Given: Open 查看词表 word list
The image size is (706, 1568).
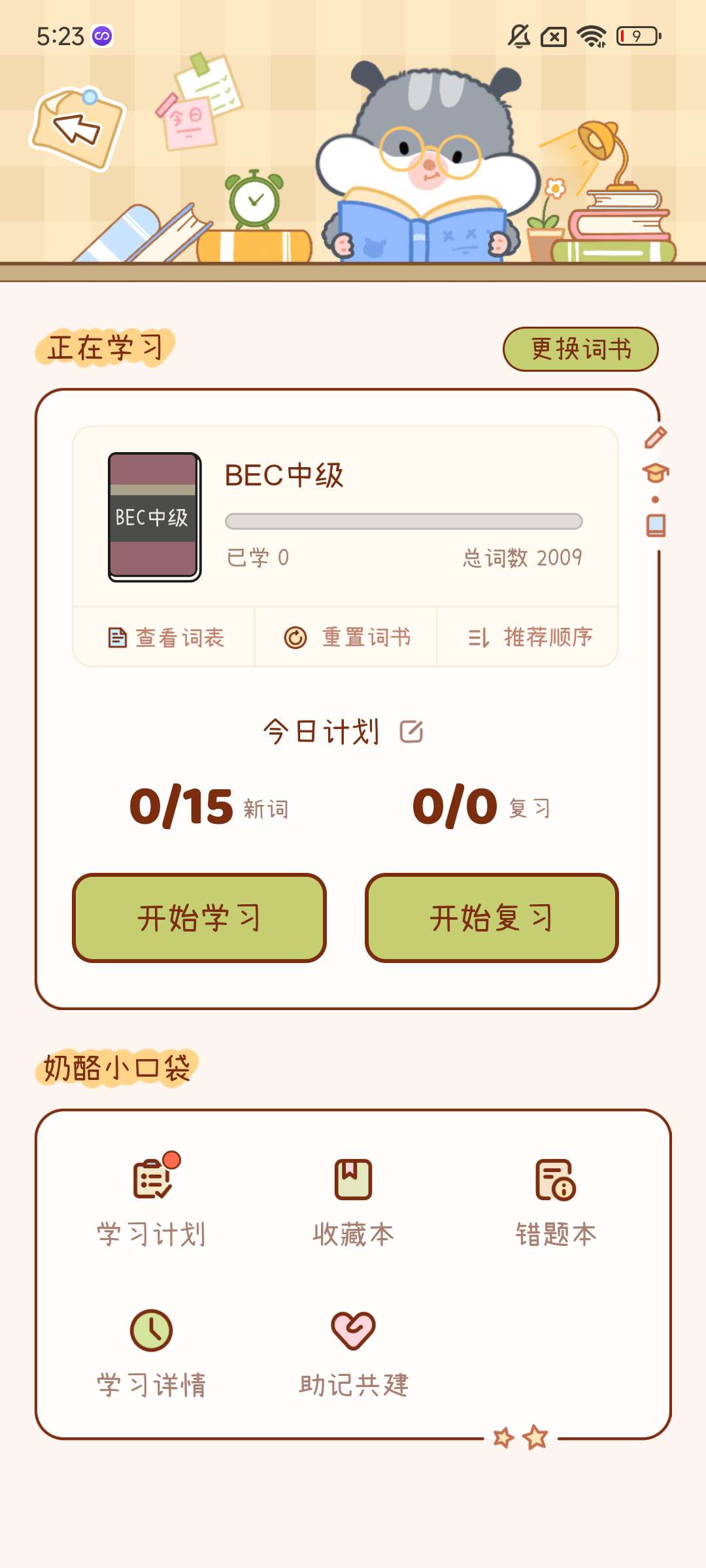Looking at the screenshot, I should (165, 637).
